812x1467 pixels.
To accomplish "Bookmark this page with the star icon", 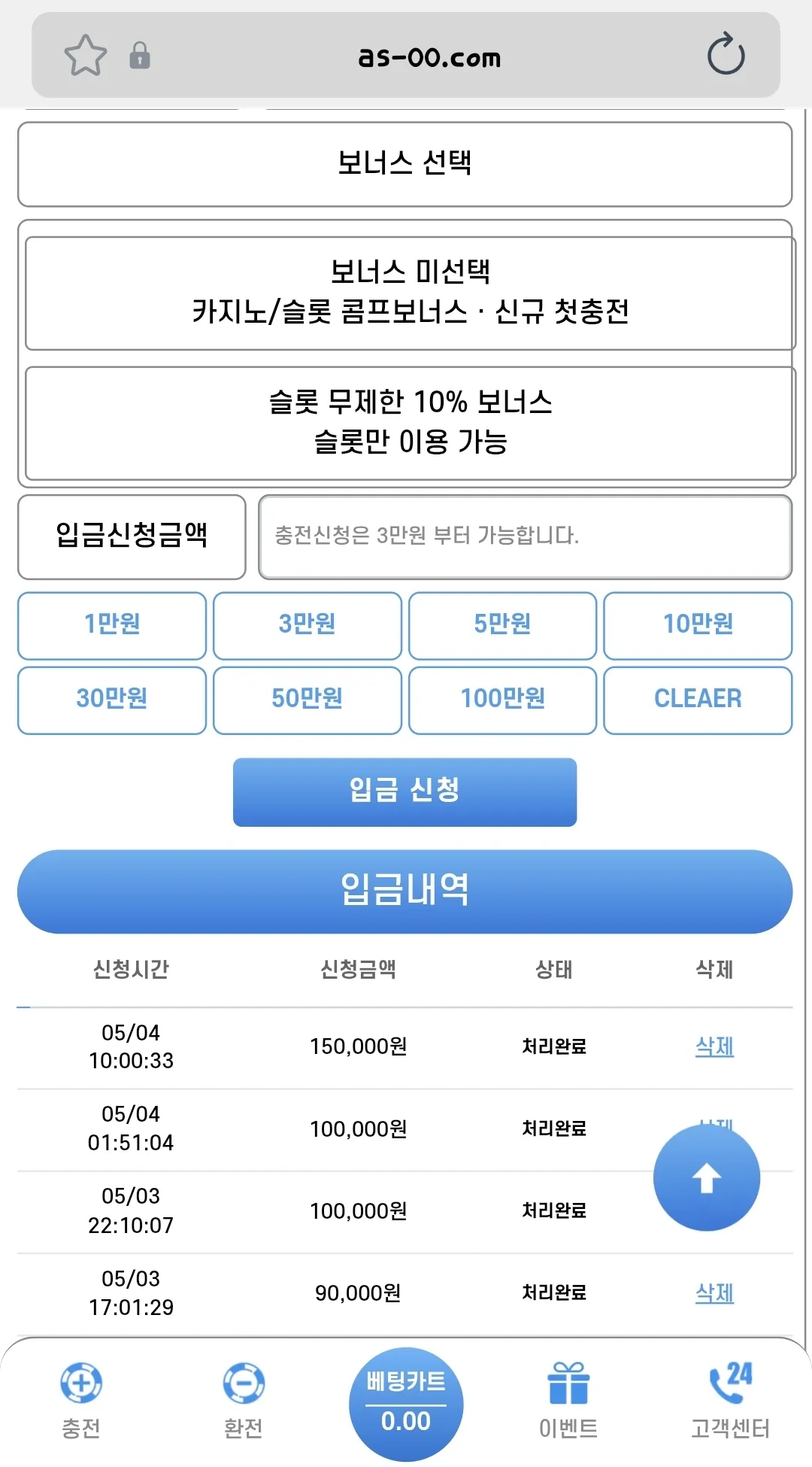I will [85, 56].
